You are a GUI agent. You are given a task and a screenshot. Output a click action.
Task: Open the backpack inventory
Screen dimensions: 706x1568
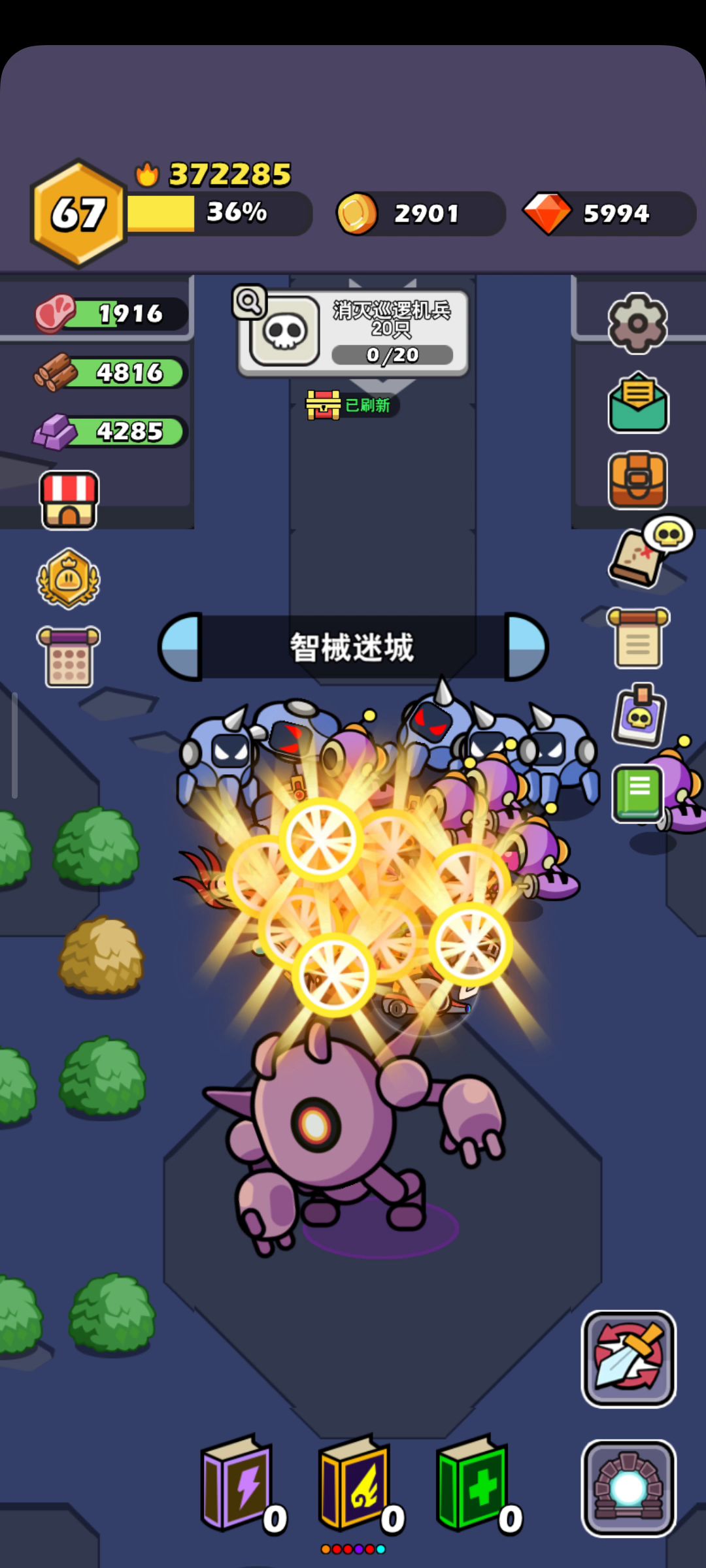637,480
